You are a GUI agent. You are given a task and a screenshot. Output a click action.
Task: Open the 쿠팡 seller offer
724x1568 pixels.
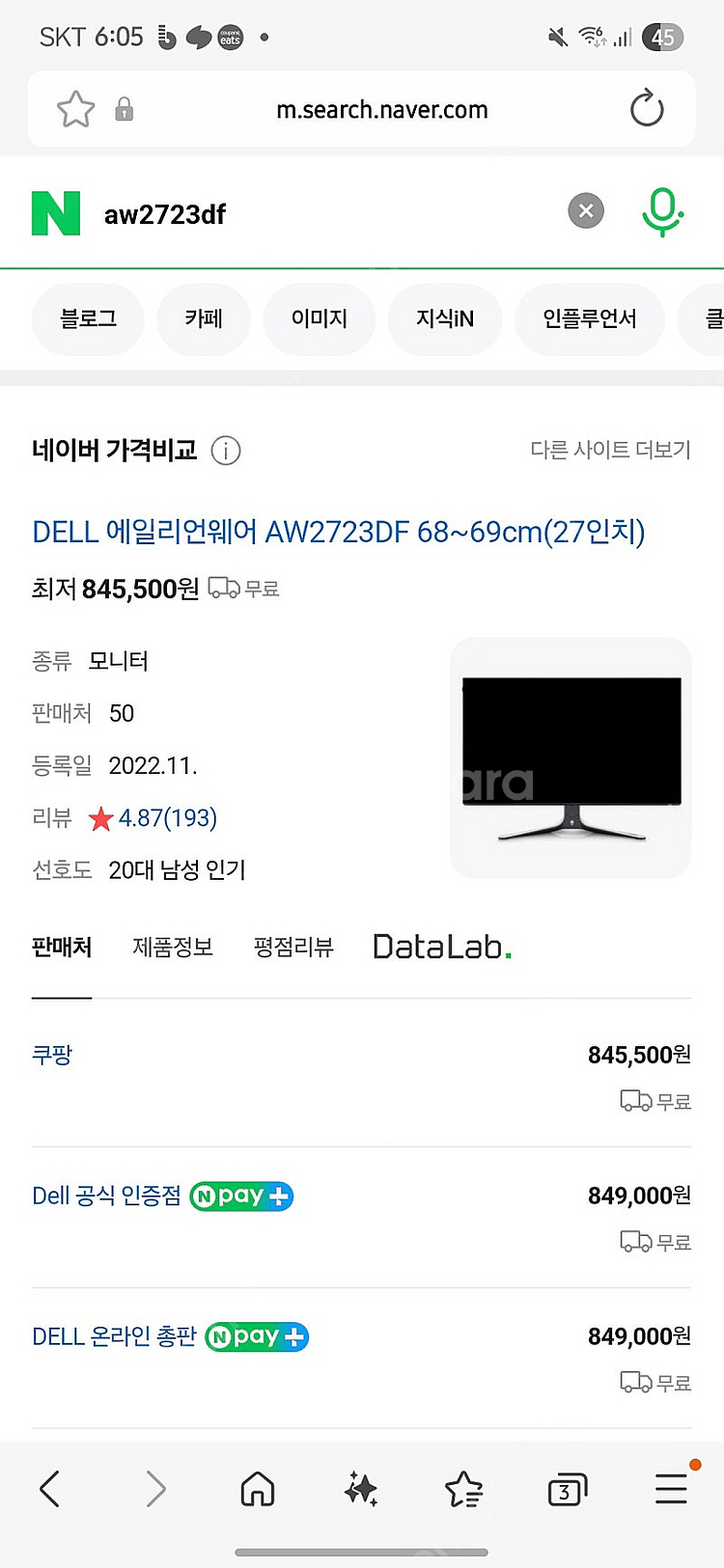pos(361,1074)
